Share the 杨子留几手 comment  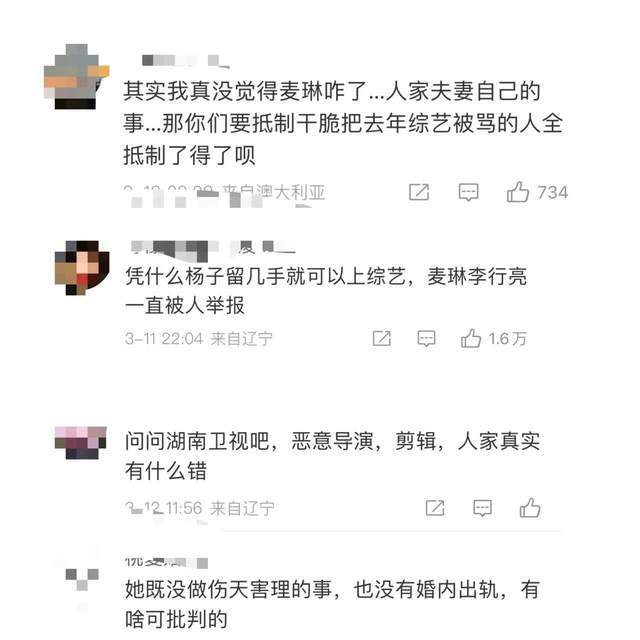381,339
